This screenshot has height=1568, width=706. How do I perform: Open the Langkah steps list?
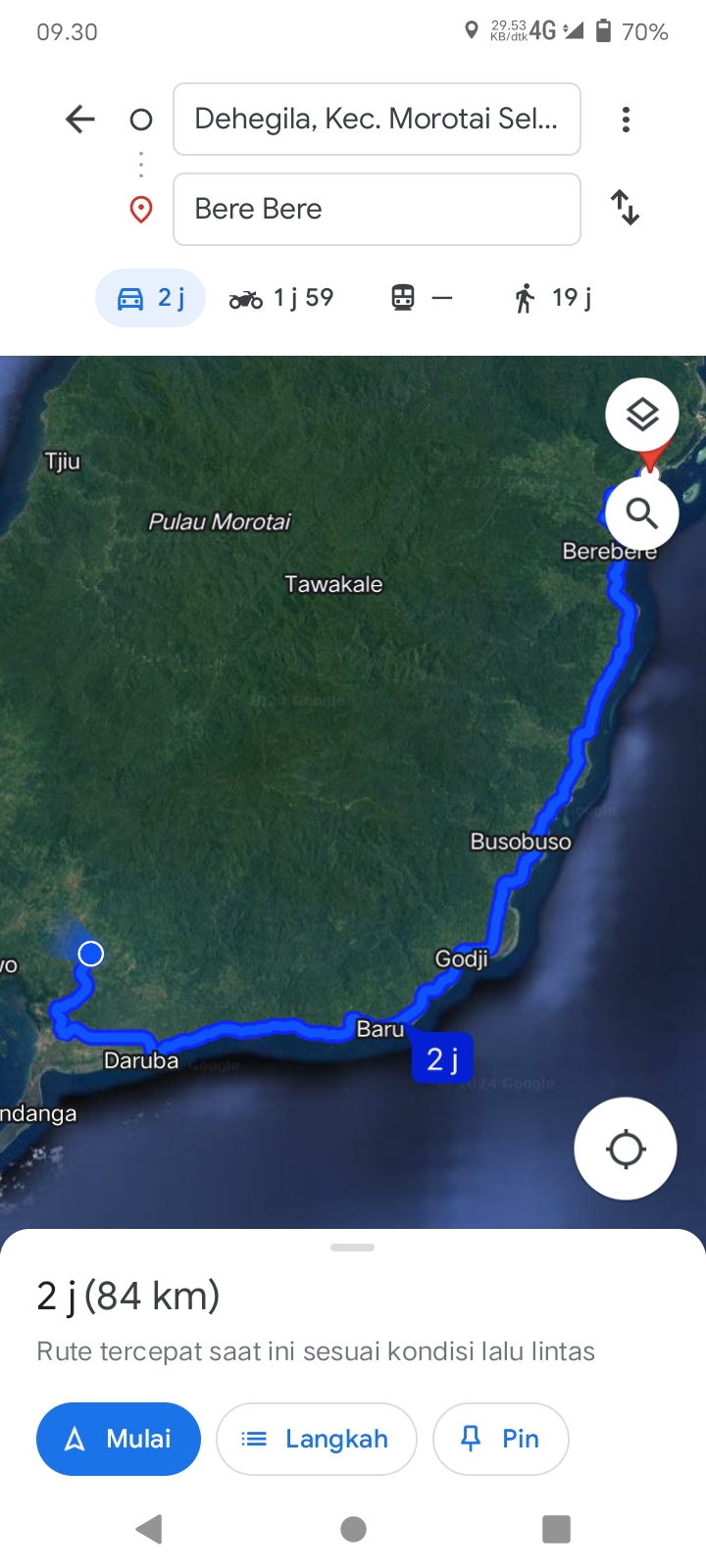point(317,1439)
